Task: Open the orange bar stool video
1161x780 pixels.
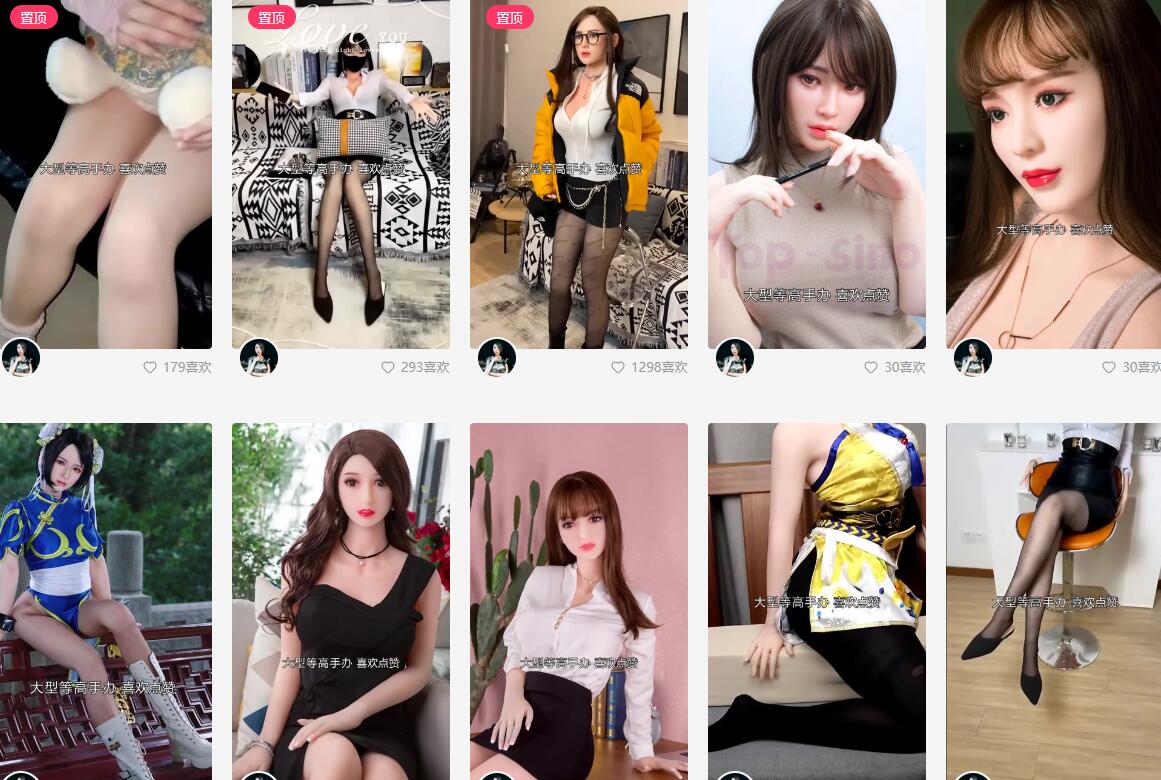Action: point(1053,600)
